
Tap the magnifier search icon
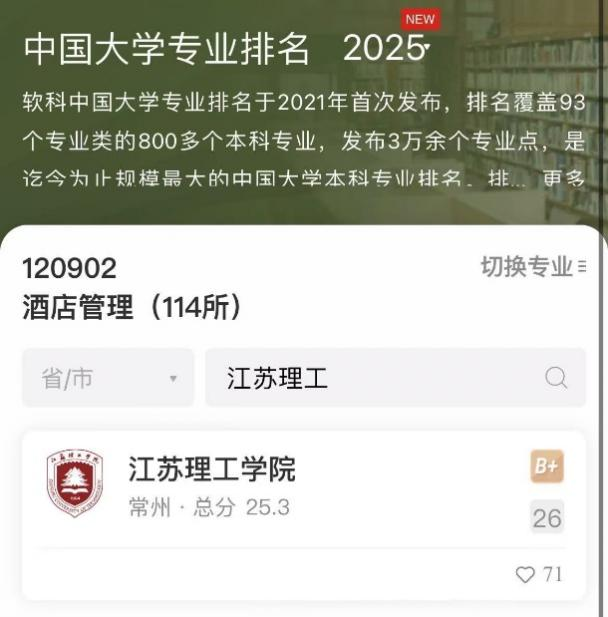556,378
